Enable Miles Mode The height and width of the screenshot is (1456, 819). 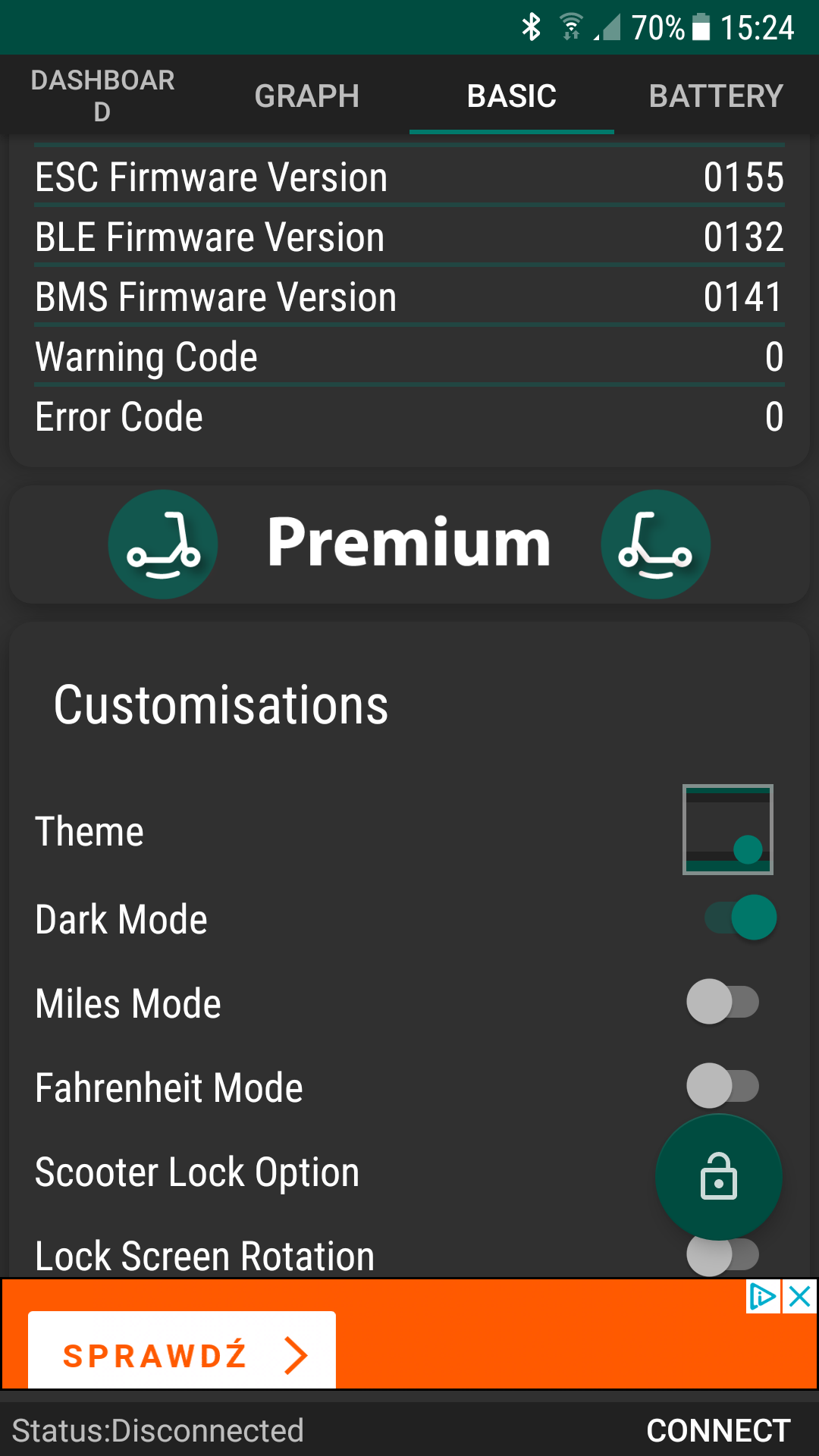coord(722,1002)
